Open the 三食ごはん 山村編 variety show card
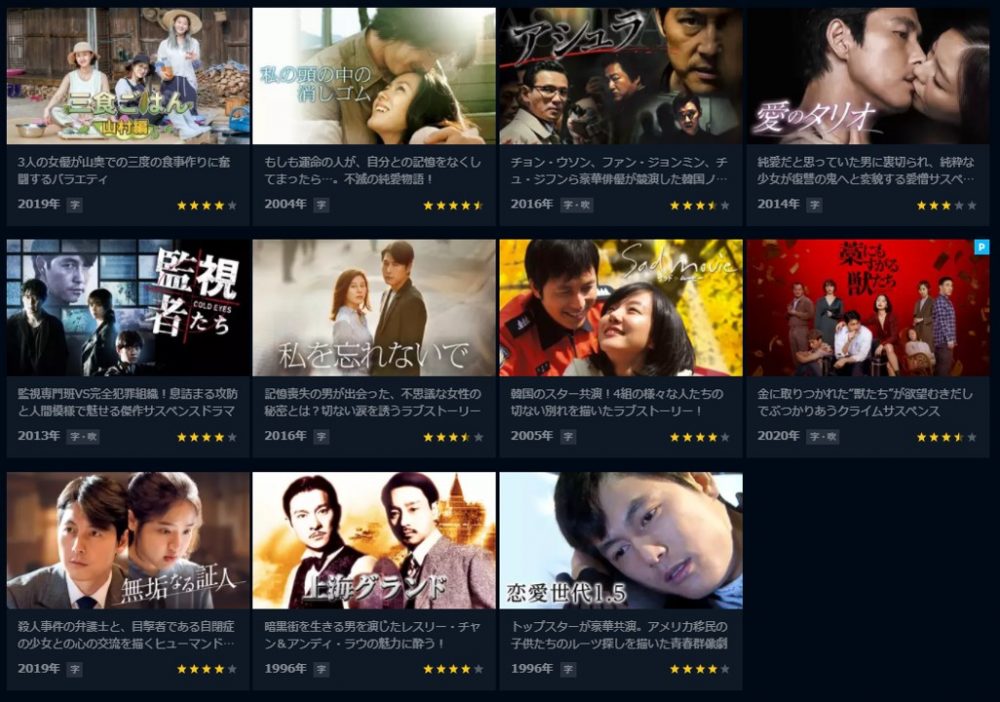This screenshot has height=702, width=1000. point(128,77)
